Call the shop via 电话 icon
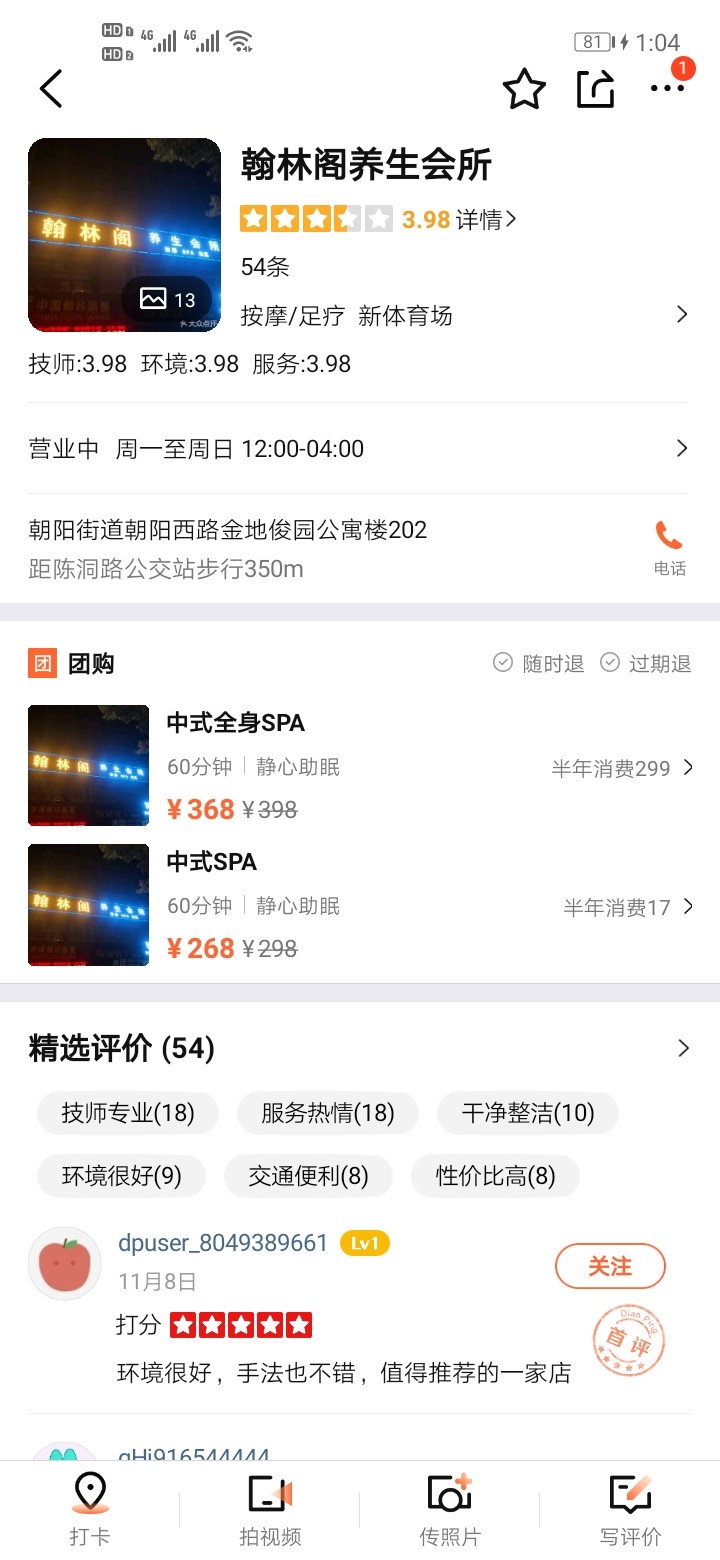This screenshot has height=1560, width=720. pos(669,548)
